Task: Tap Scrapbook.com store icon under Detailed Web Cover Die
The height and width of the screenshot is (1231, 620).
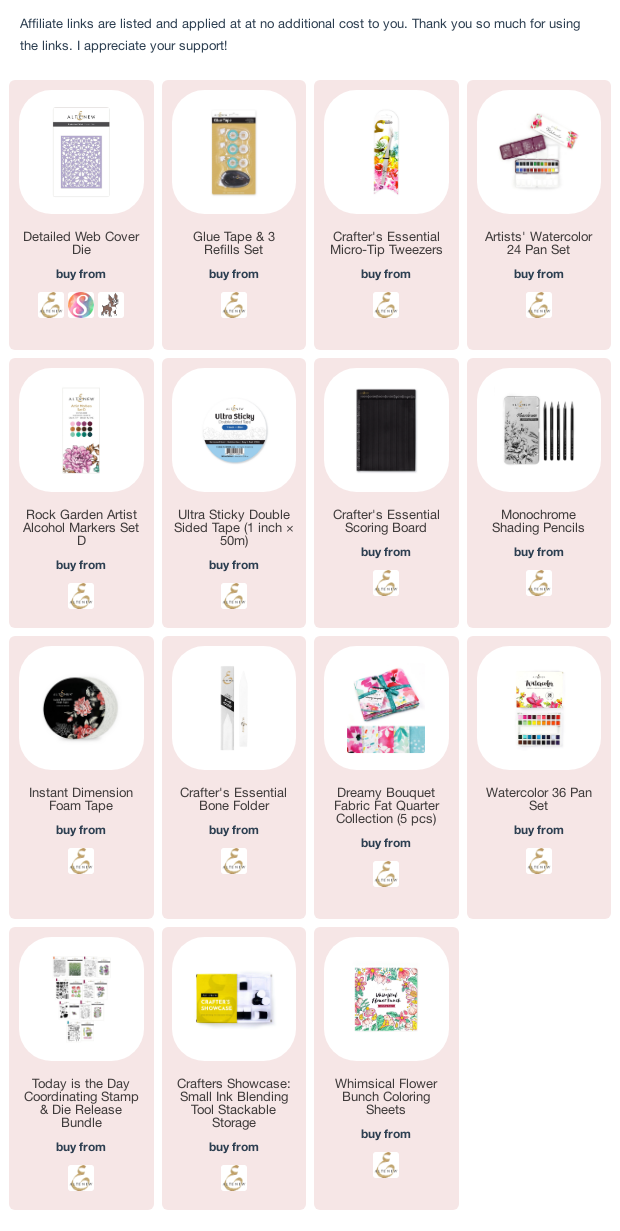Action: (81, 305)
